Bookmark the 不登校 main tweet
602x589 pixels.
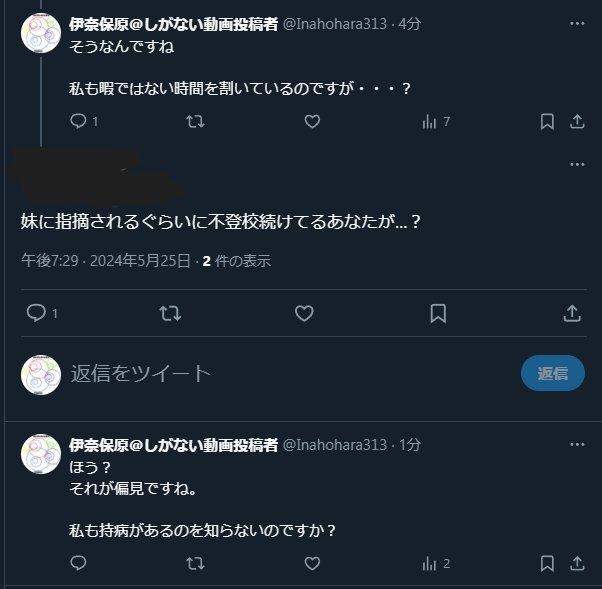(438, 313)
